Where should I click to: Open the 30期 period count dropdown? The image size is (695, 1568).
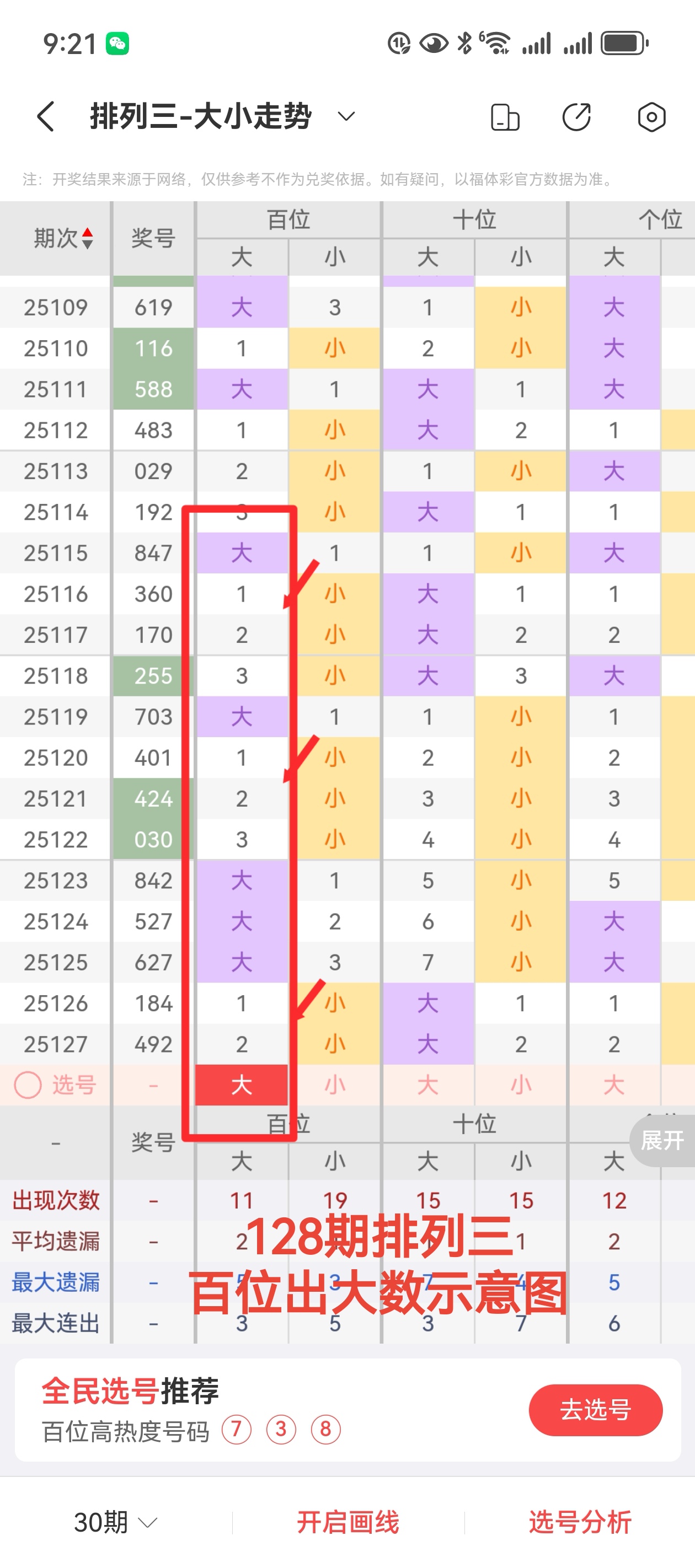pos(115,1522)
